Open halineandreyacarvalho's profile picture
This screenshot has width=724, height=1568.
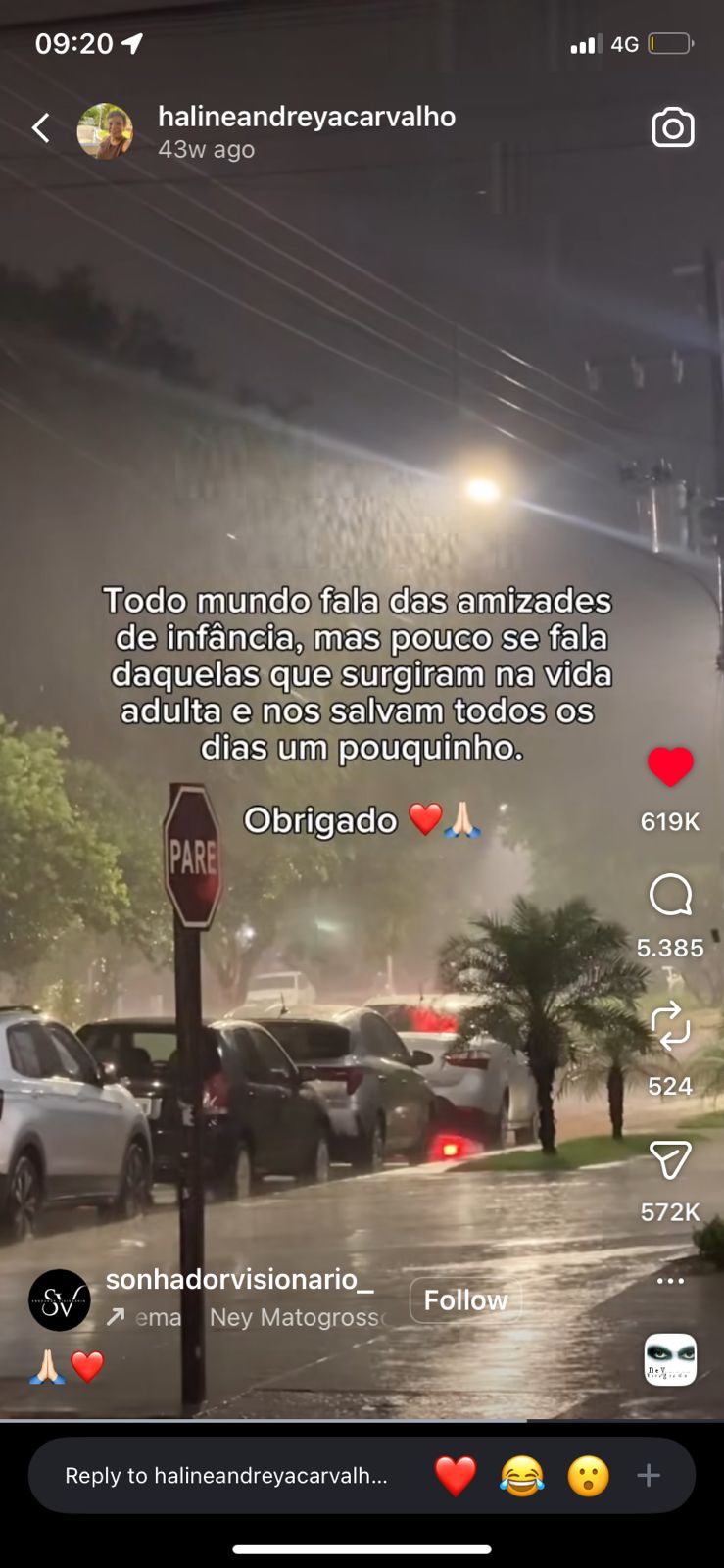point(105,130)
